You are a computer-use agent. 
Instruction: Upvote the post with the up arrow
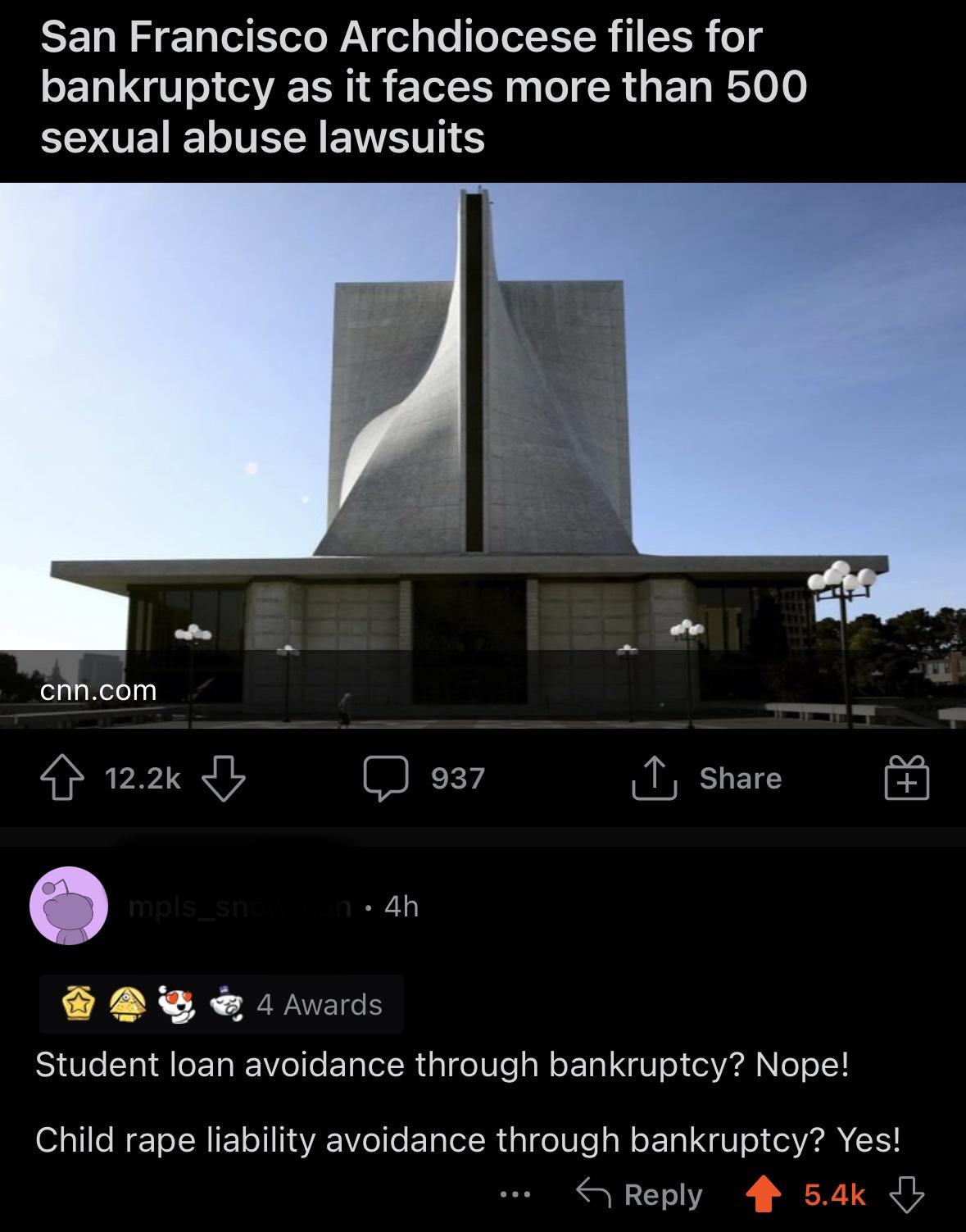pos(59,779)
